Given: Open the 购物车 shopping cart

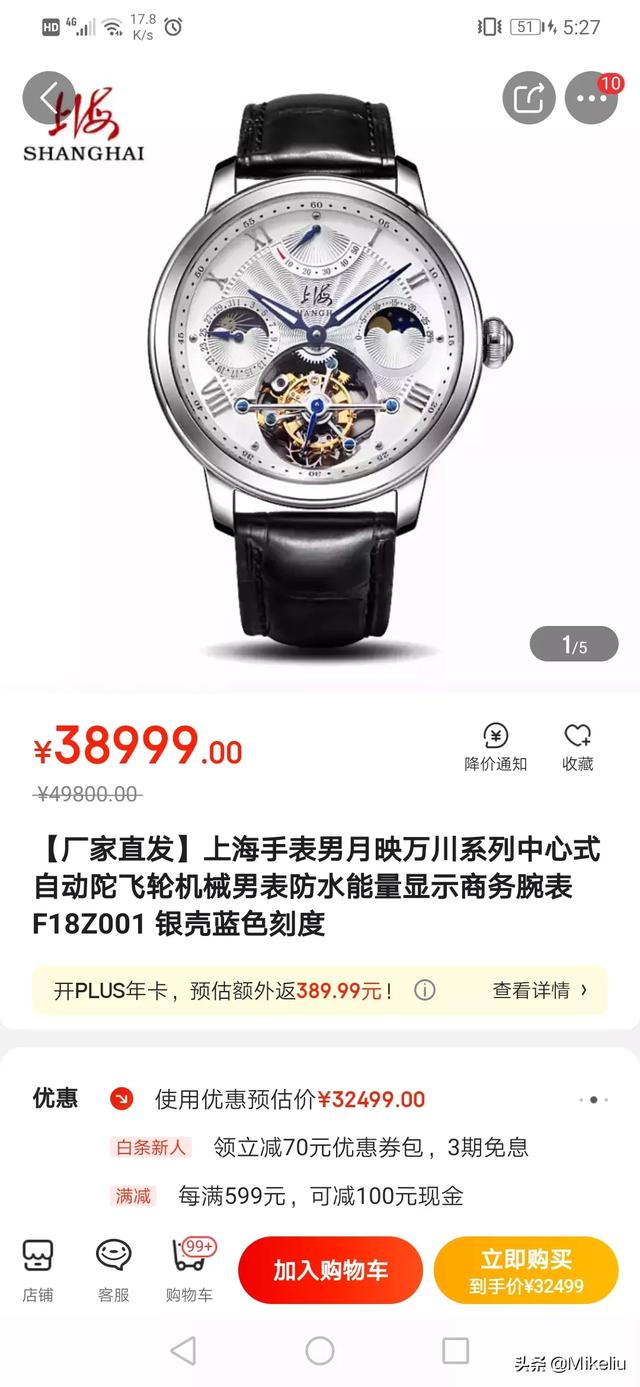Looking at the screenshot, I should pos(189,1269).
